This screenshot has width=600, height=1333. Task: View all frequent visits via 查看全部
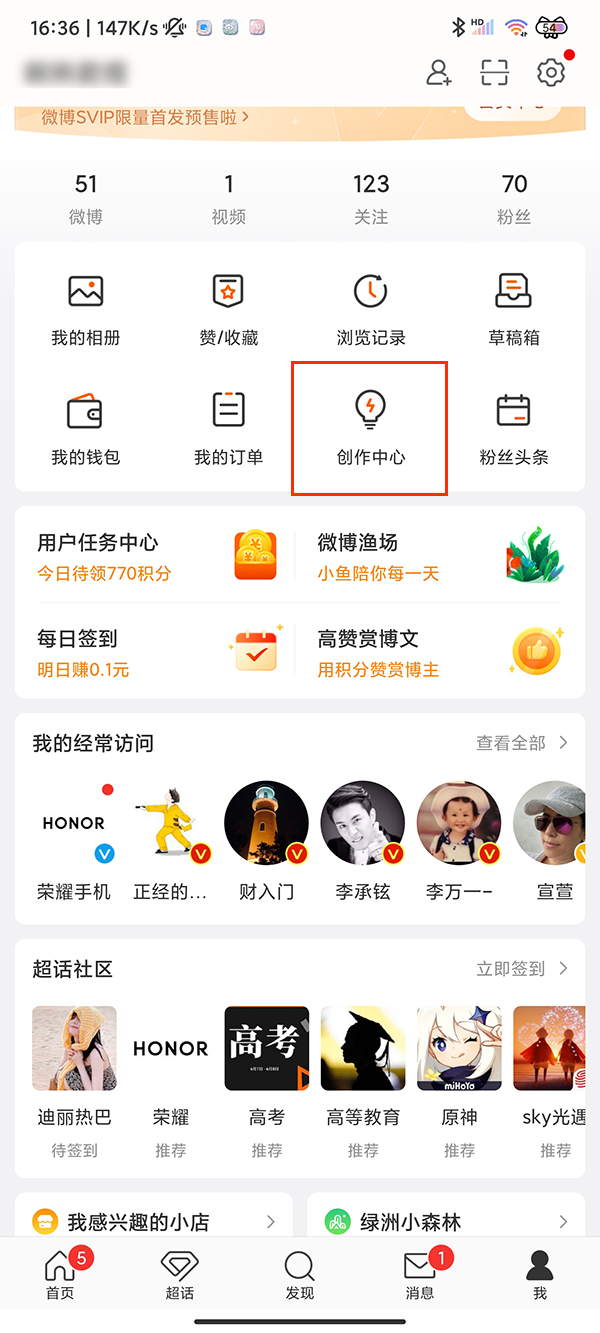(x=521, y=743)
